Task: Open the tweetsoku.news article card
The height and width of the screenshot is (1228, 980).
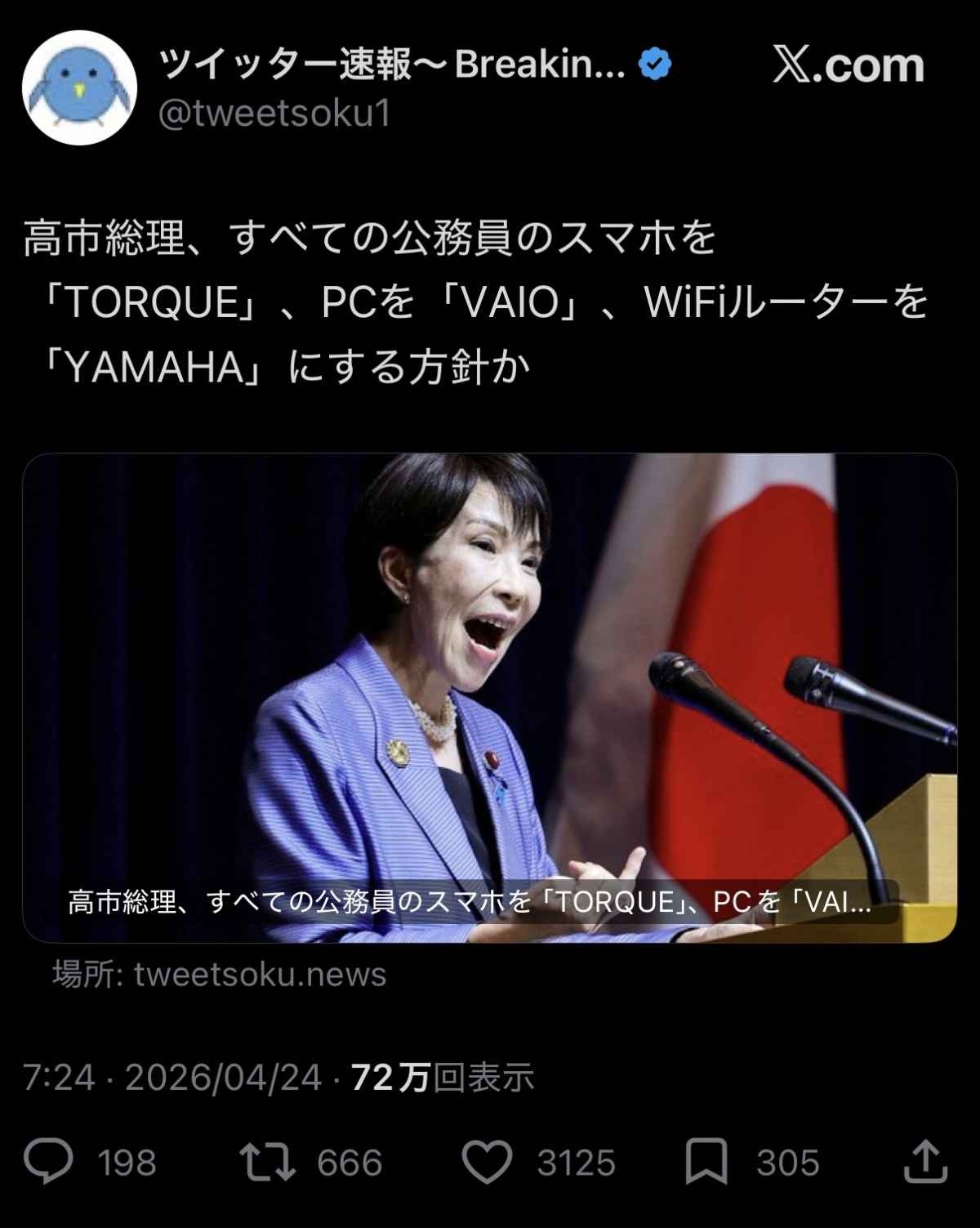Action: point(489,697)
